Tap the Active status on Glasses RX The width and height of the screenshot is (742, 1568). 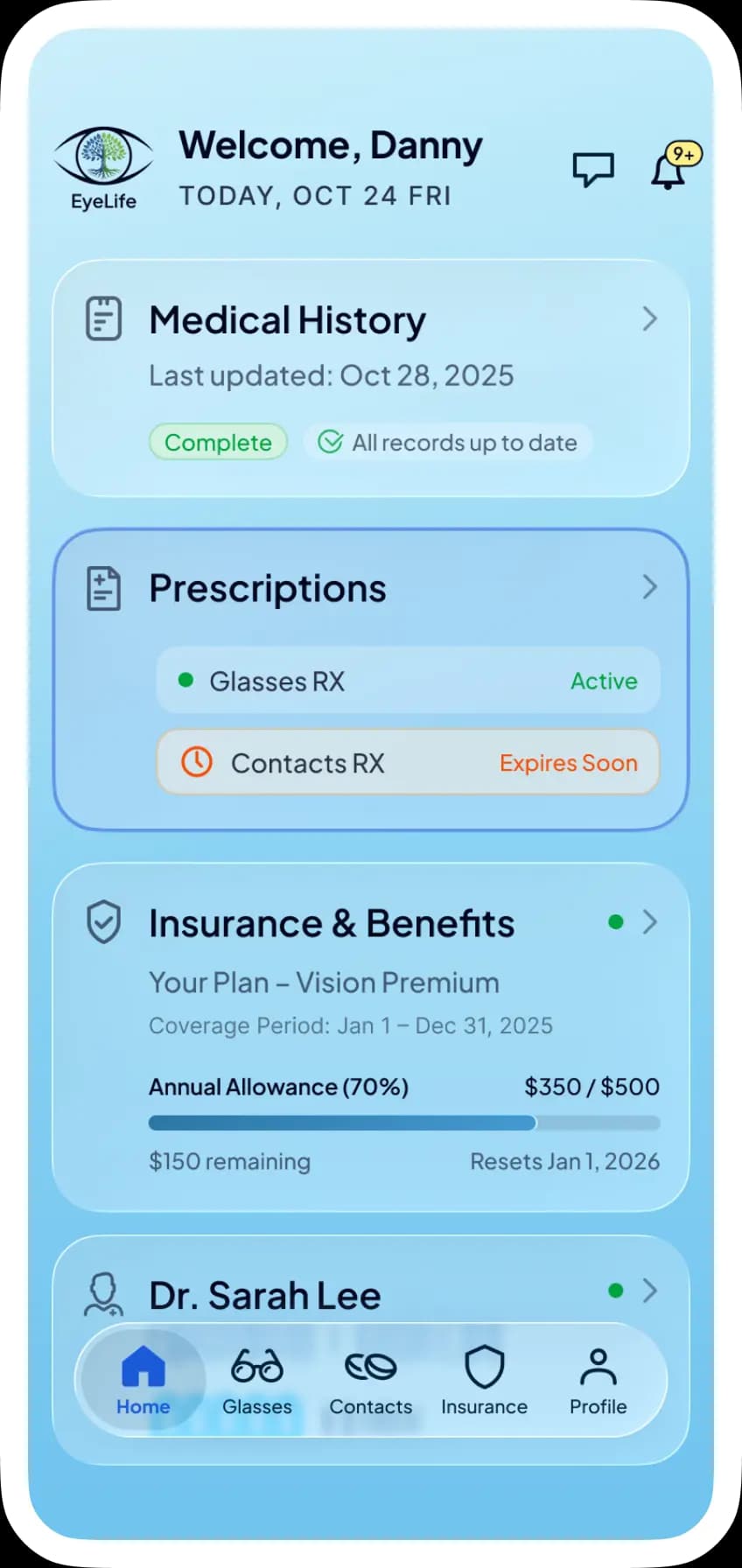(x=604, y=681)
